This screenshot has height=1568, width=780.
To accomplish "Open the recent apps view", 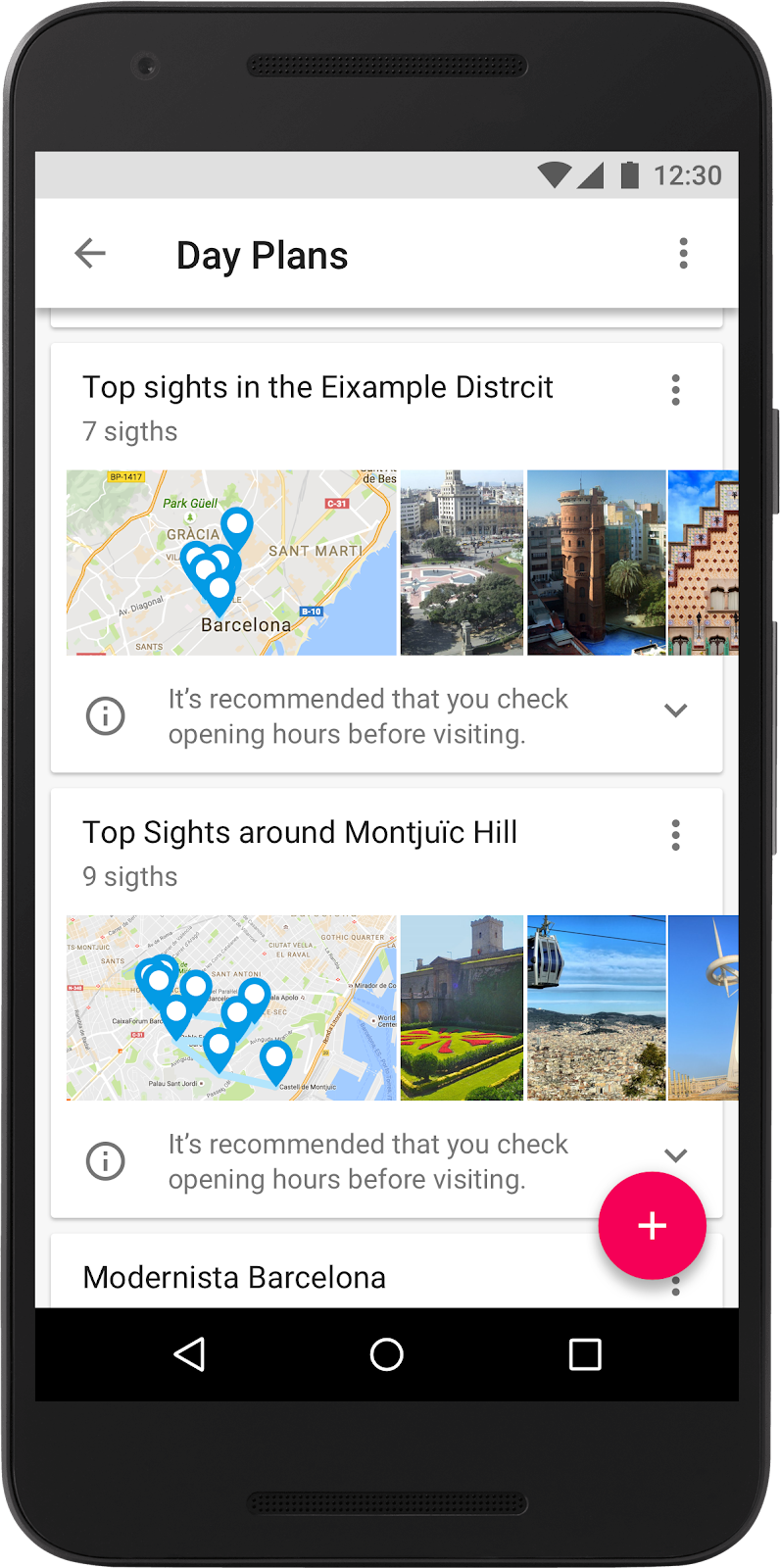I will 585,1354.
